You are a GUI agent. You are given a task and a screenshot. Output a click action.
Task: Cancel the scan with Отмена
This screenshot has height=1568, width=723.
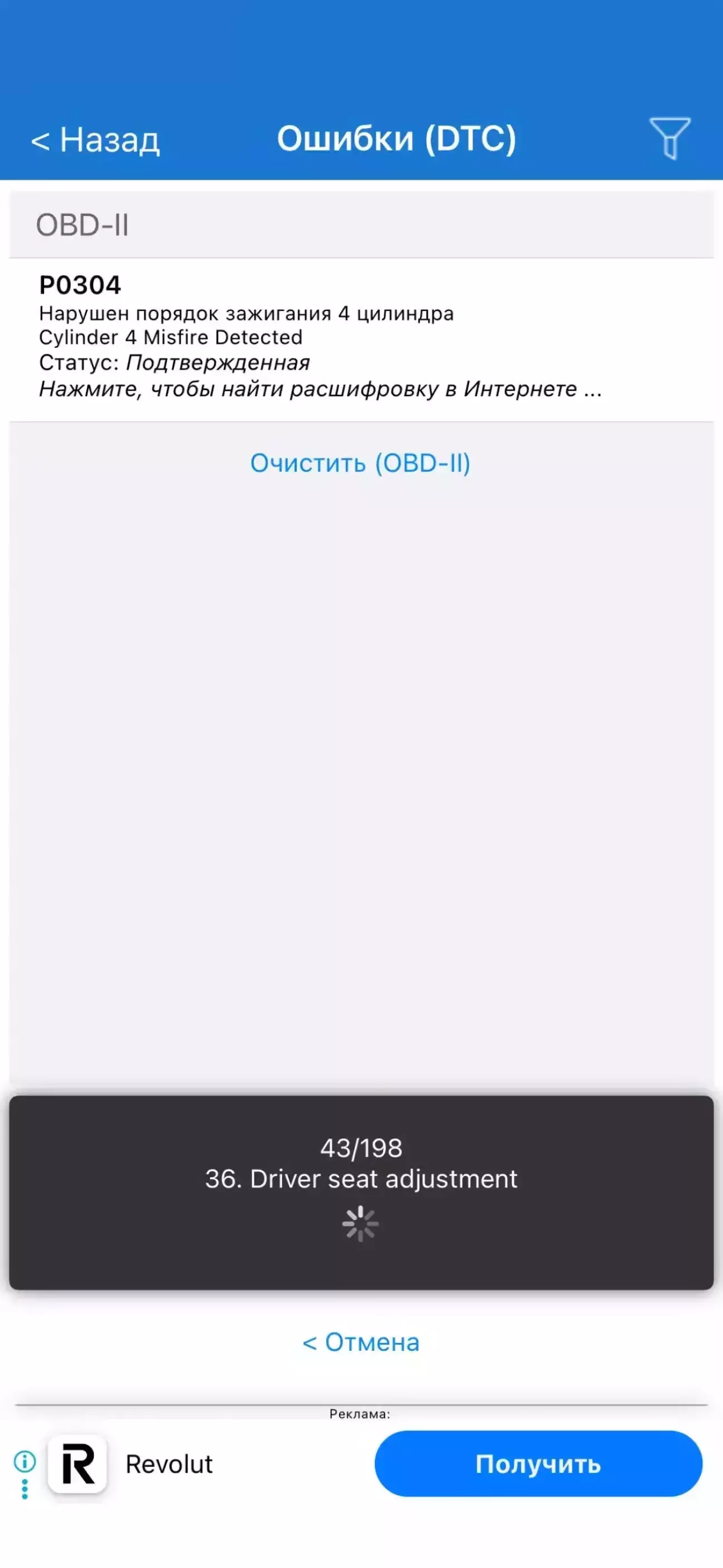pos(361,1341)
